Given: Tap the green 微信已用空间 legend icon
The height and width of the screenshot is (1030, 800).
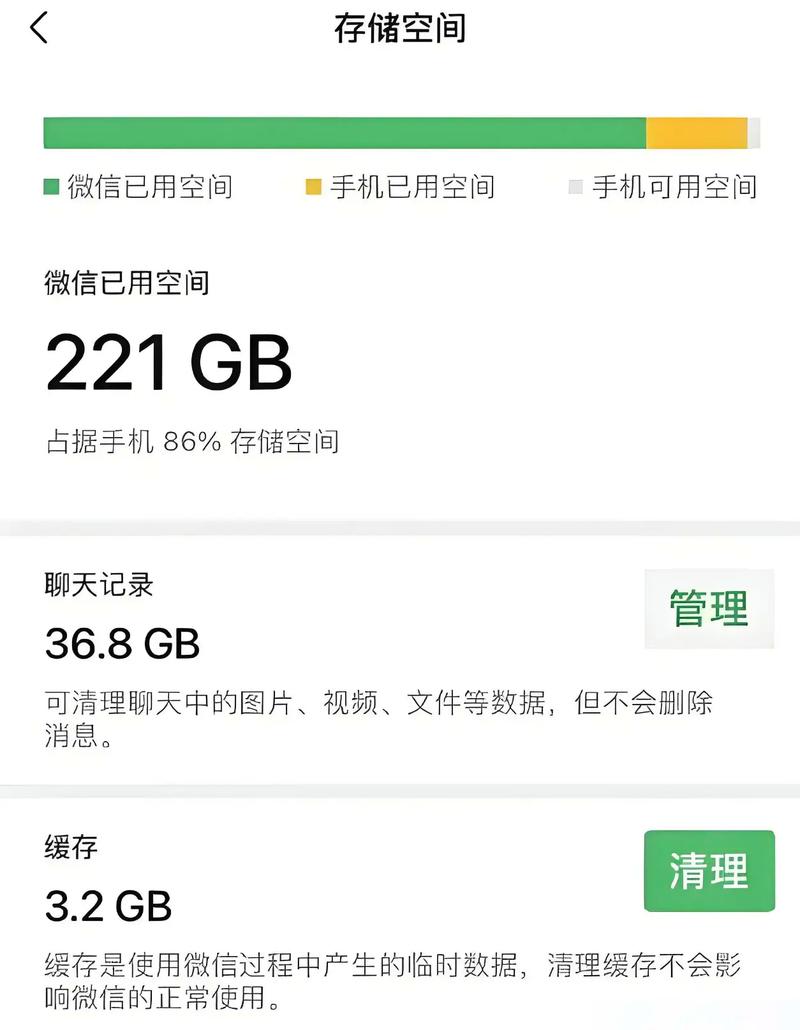Looking at the screenshot, I should [x=51, y=184].
